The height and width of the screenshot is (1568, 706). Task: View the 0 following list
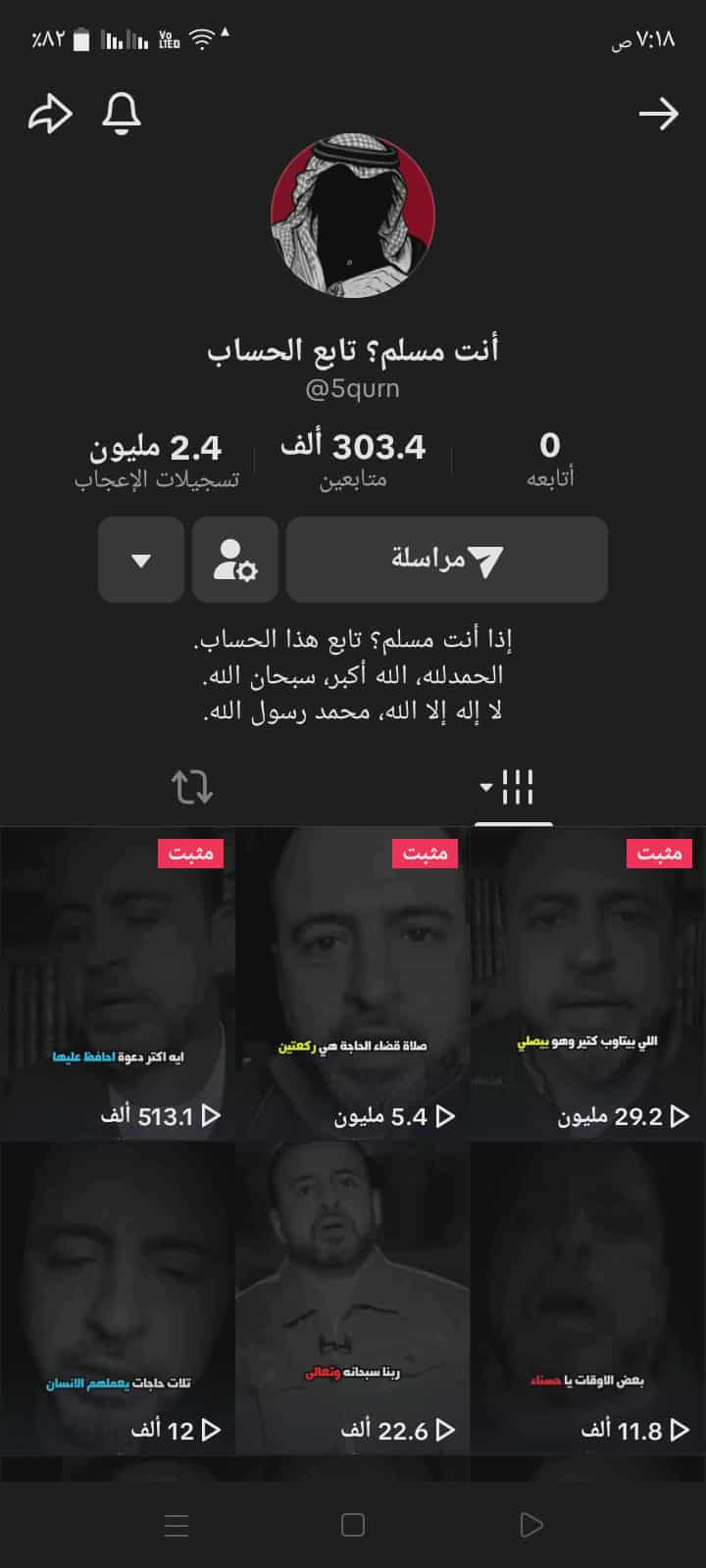pyautogui.click(x=550, y=460)
